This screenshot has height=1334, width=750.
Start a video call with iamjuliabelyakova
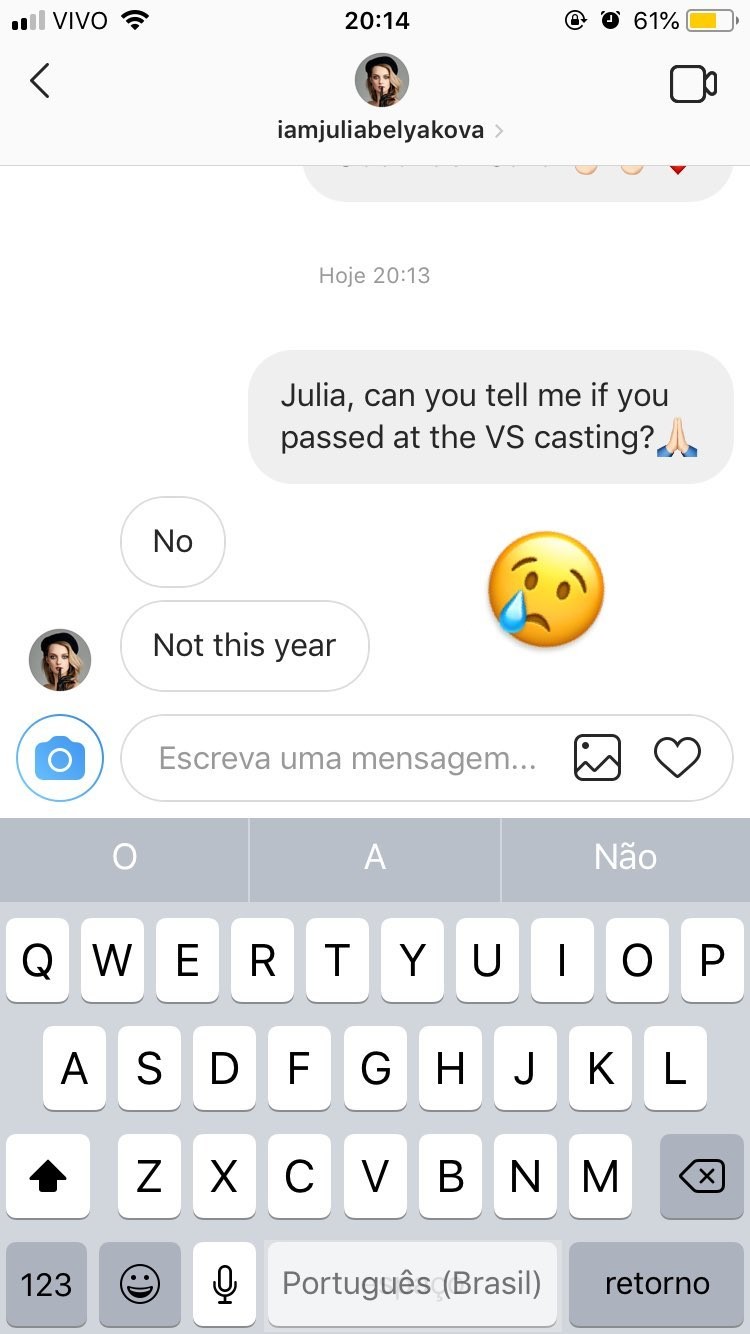693,84
